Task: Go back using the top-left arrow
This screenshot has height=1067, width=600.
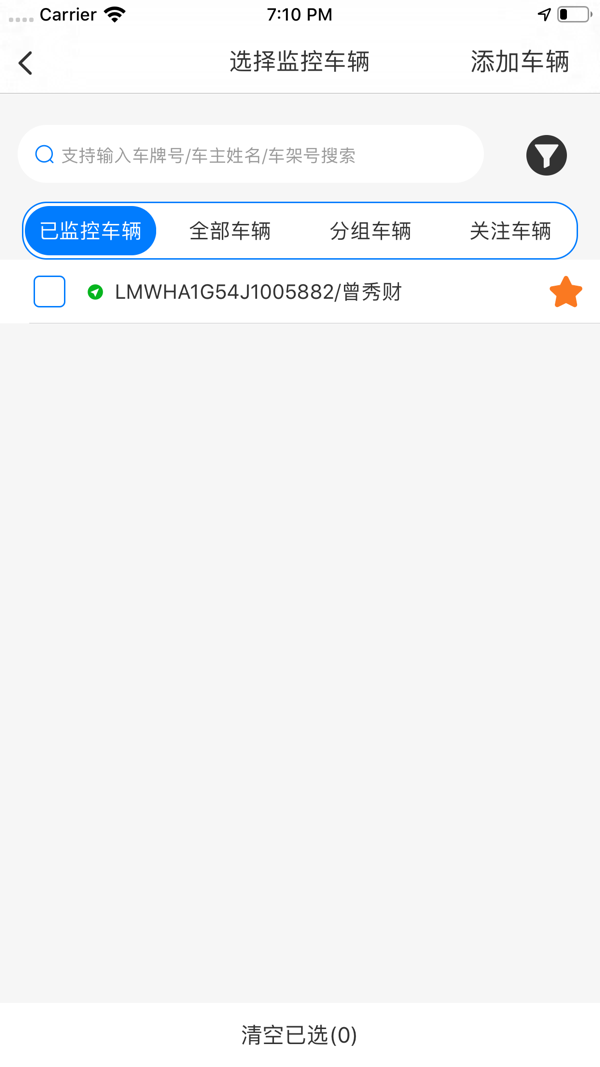Action: tap(26, 62)
